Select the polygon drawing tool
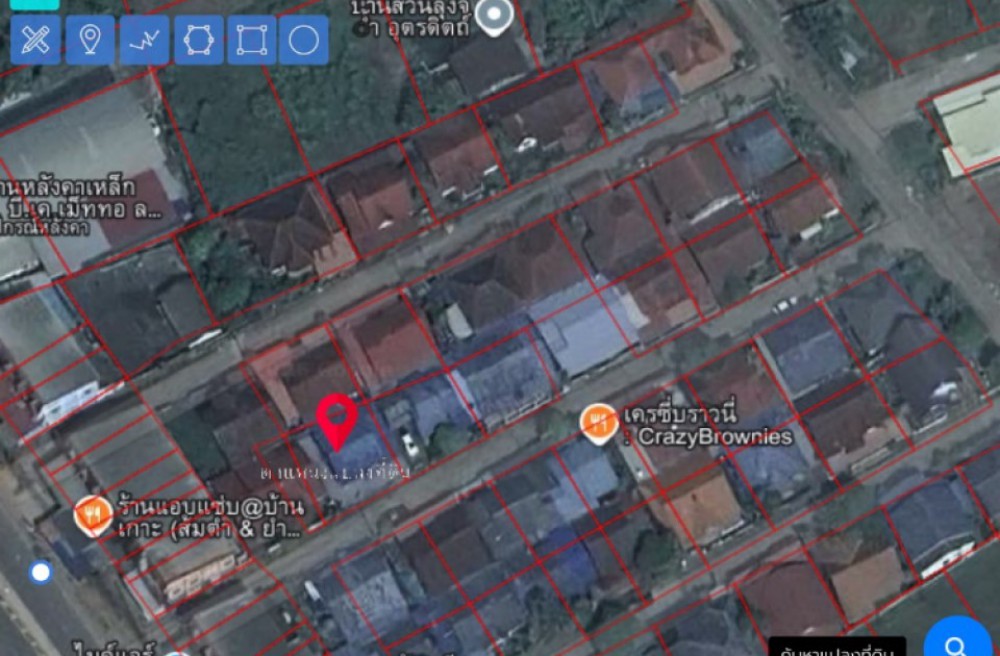The image size is (1000, 656). 198,40
